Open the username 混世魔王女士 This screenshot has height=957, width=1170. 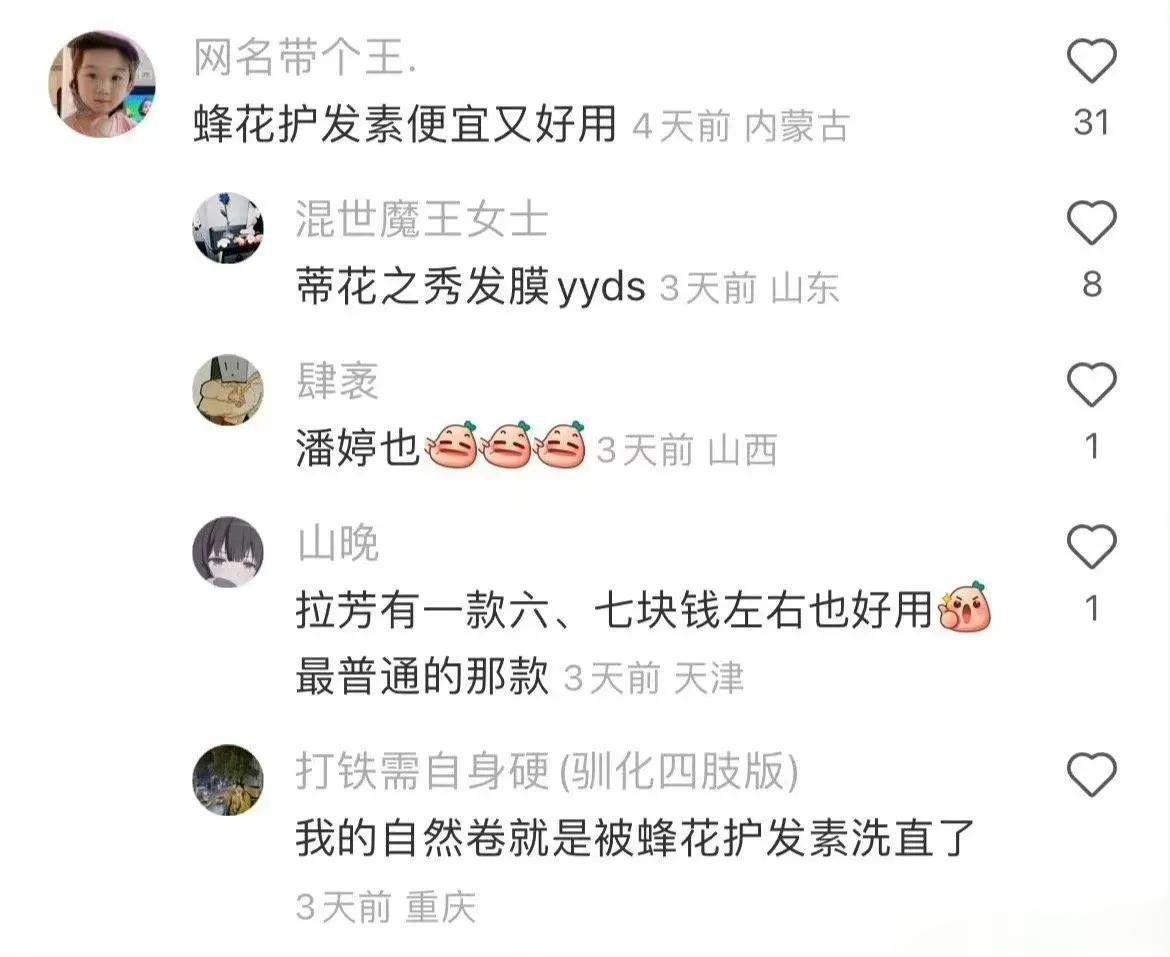421,220
